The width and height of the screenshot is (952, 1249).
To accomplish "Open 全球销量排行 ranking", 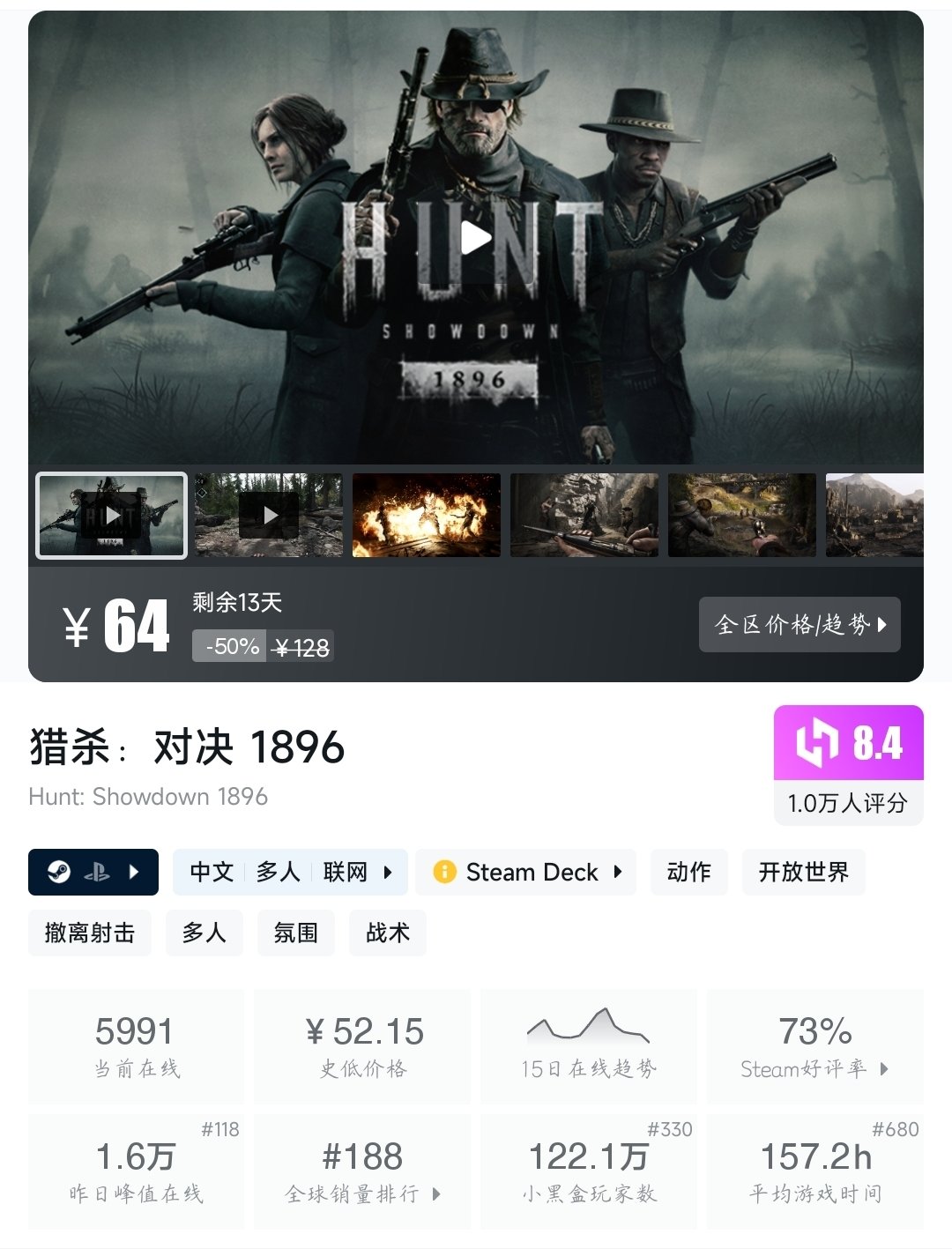I will (x=362, y=1171).
